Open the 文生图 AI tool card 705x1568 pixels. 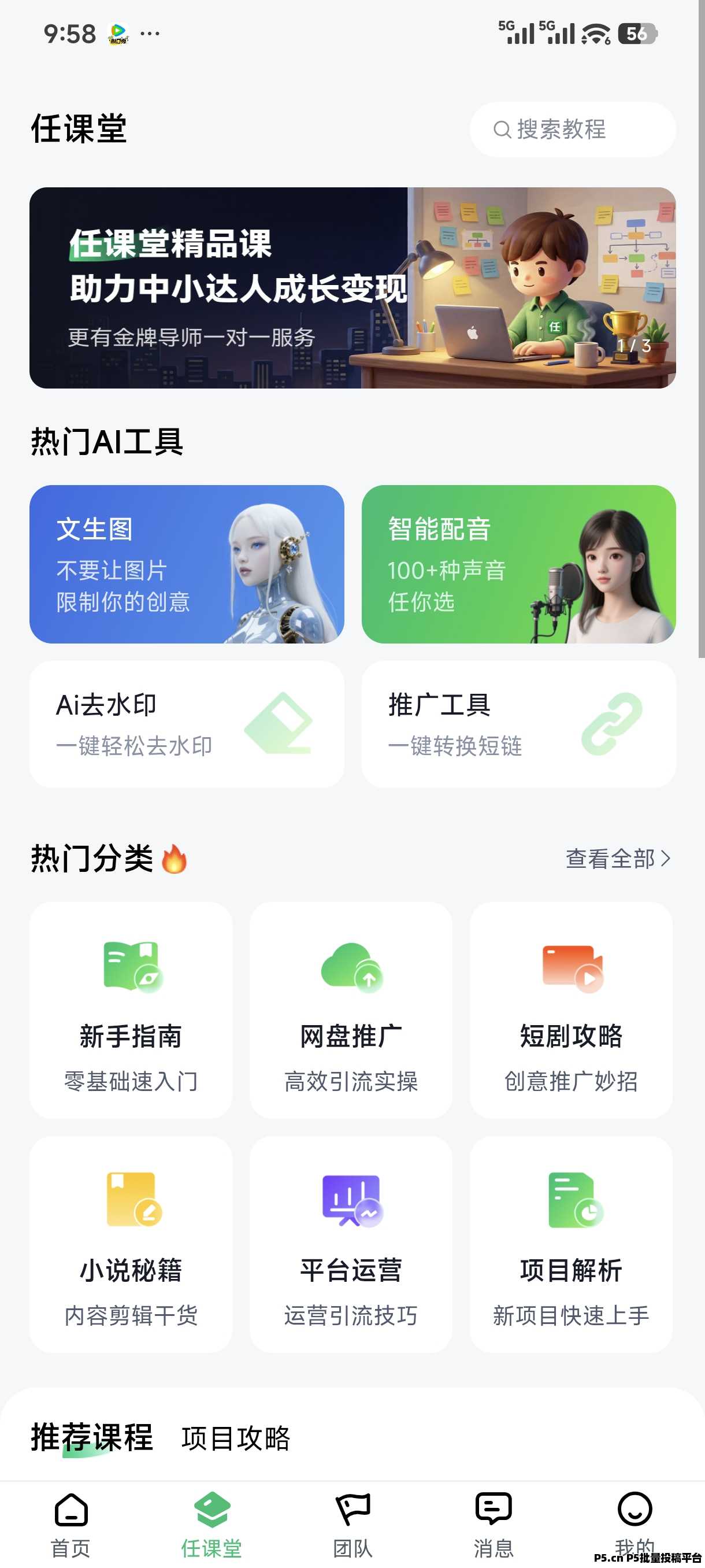coord(186,563)
